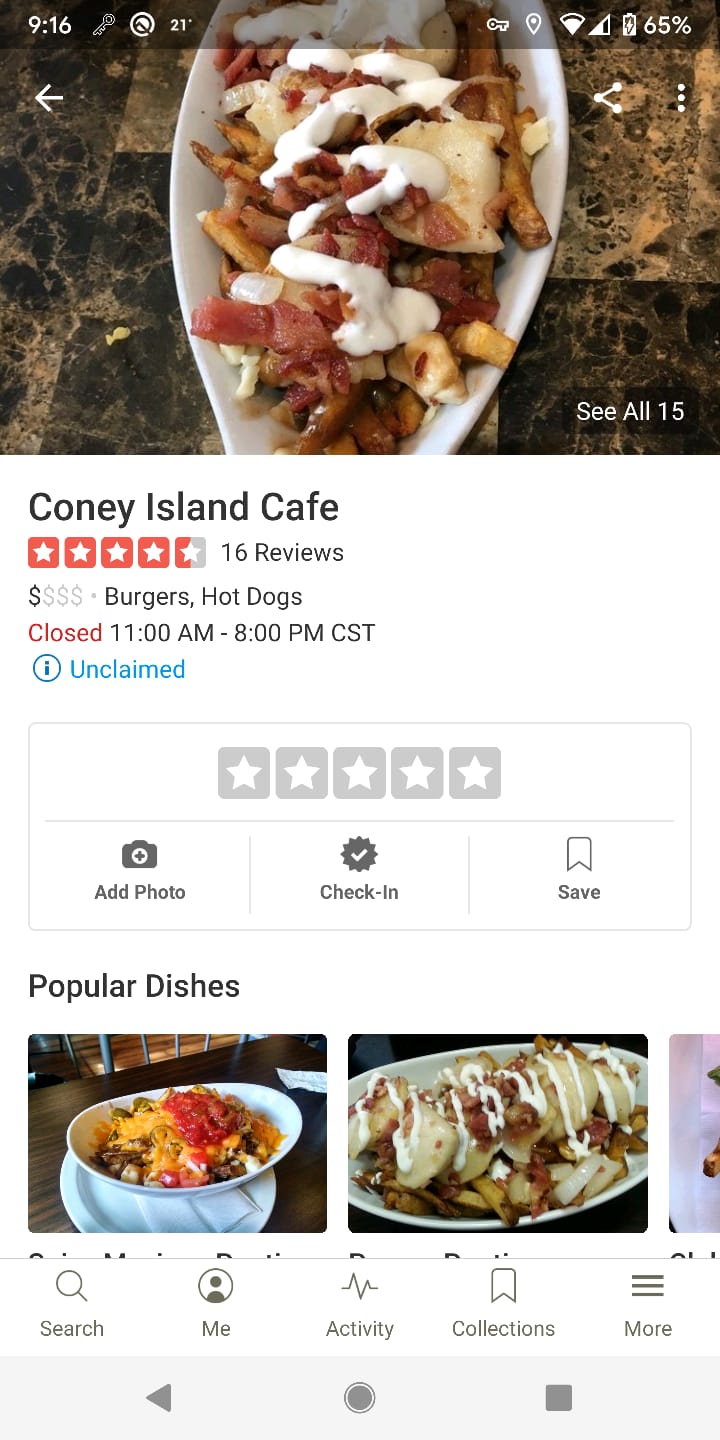Add a photo of the cafe
720x1440 pixels.
click(140, 871)
